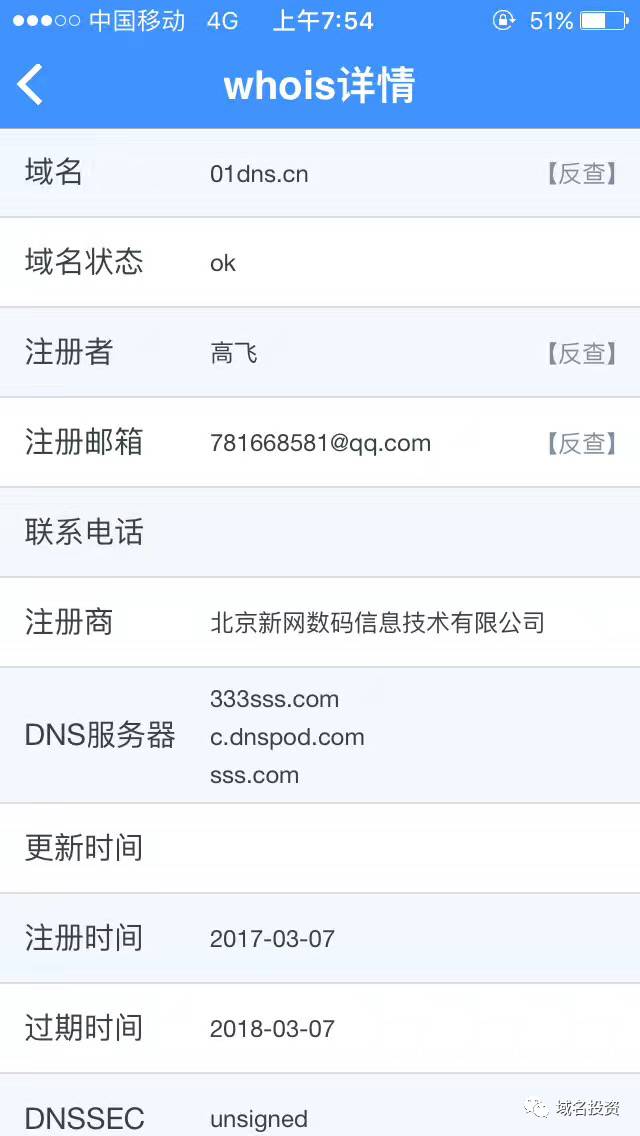Tap 反查 for email 781668581@qq.com
The width and height of the screenshot is (640, 1136).
point(581,443)
